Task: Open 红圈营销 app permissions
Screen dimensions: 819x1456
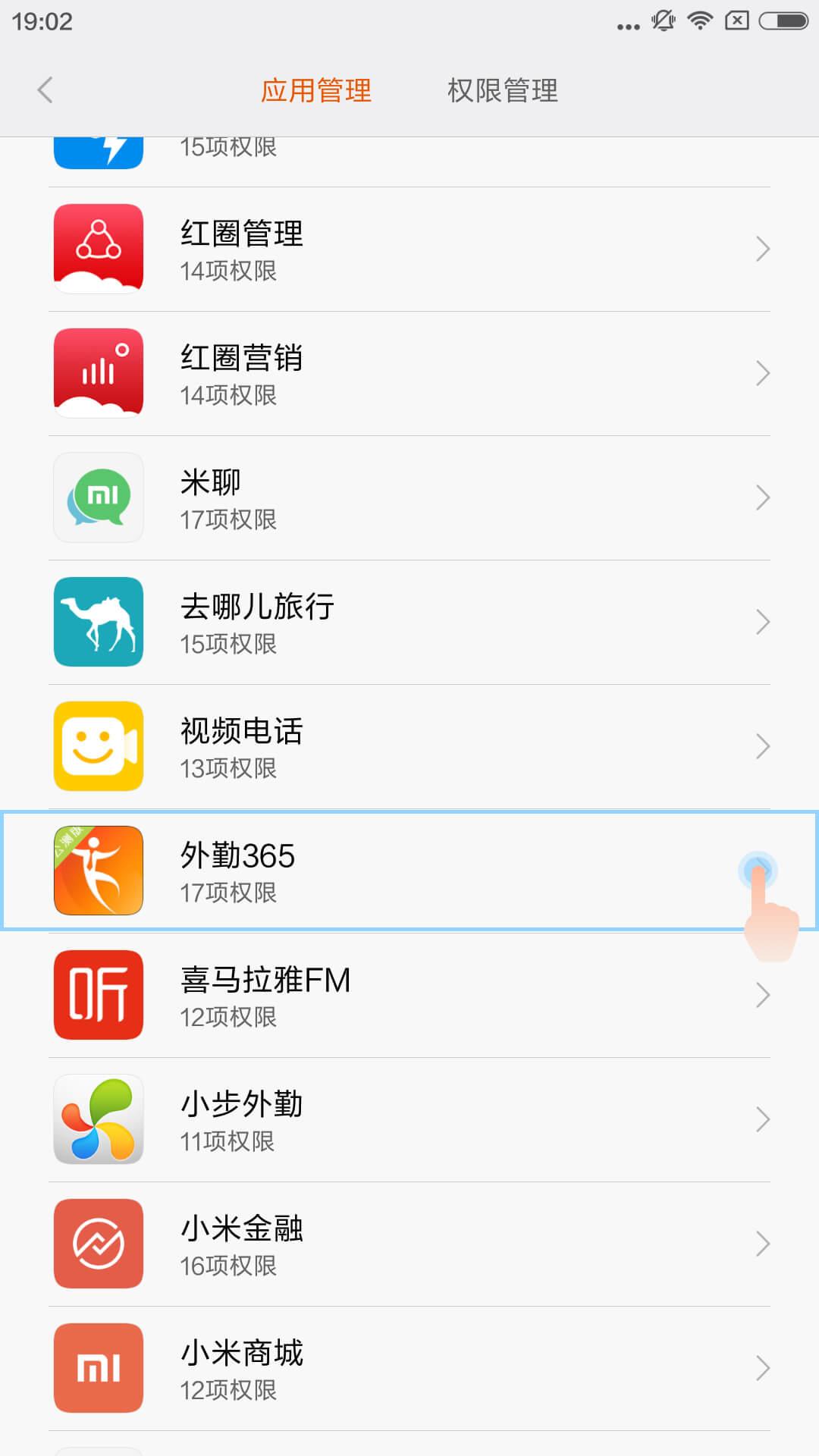Action: pos(409,373)
